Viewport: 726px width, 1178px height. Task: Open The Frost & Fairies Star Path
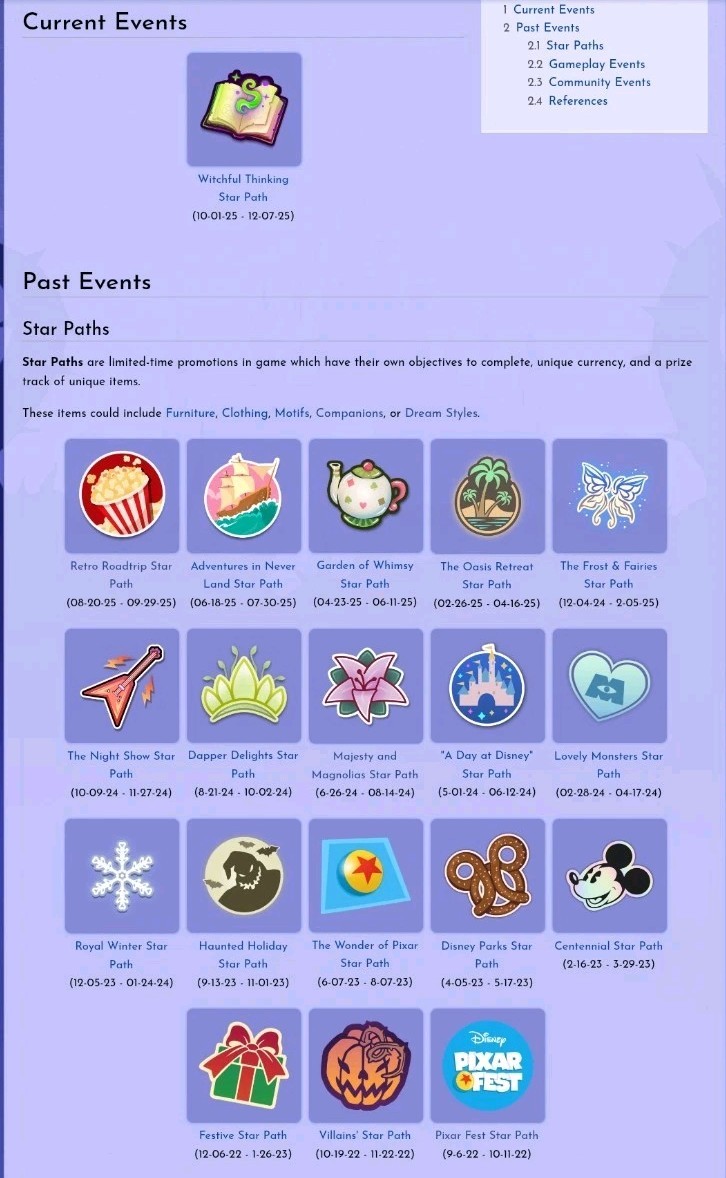coord(610,496)
